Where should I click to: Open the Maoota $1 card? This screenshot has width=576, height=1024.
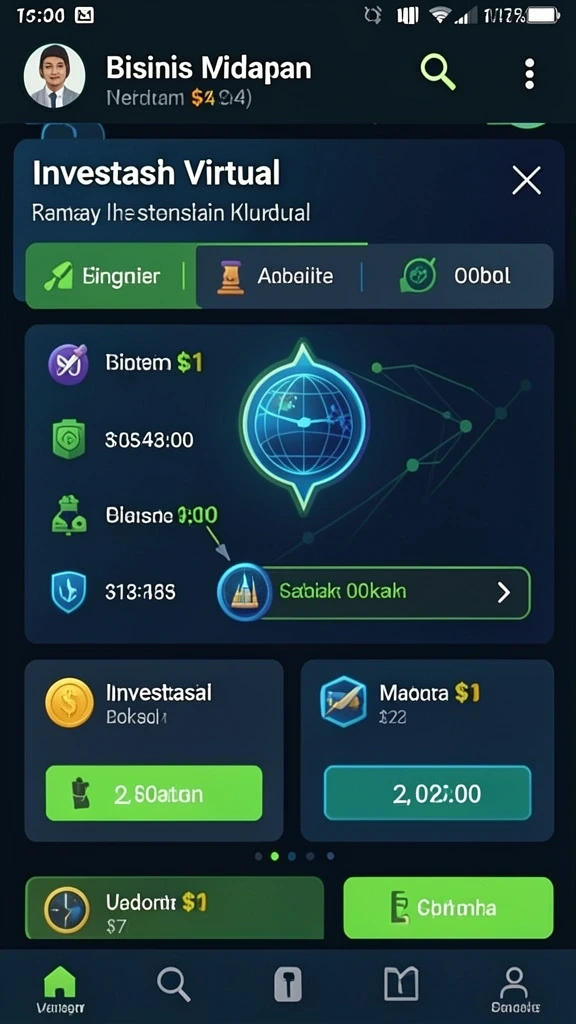(x=427, y=750)
